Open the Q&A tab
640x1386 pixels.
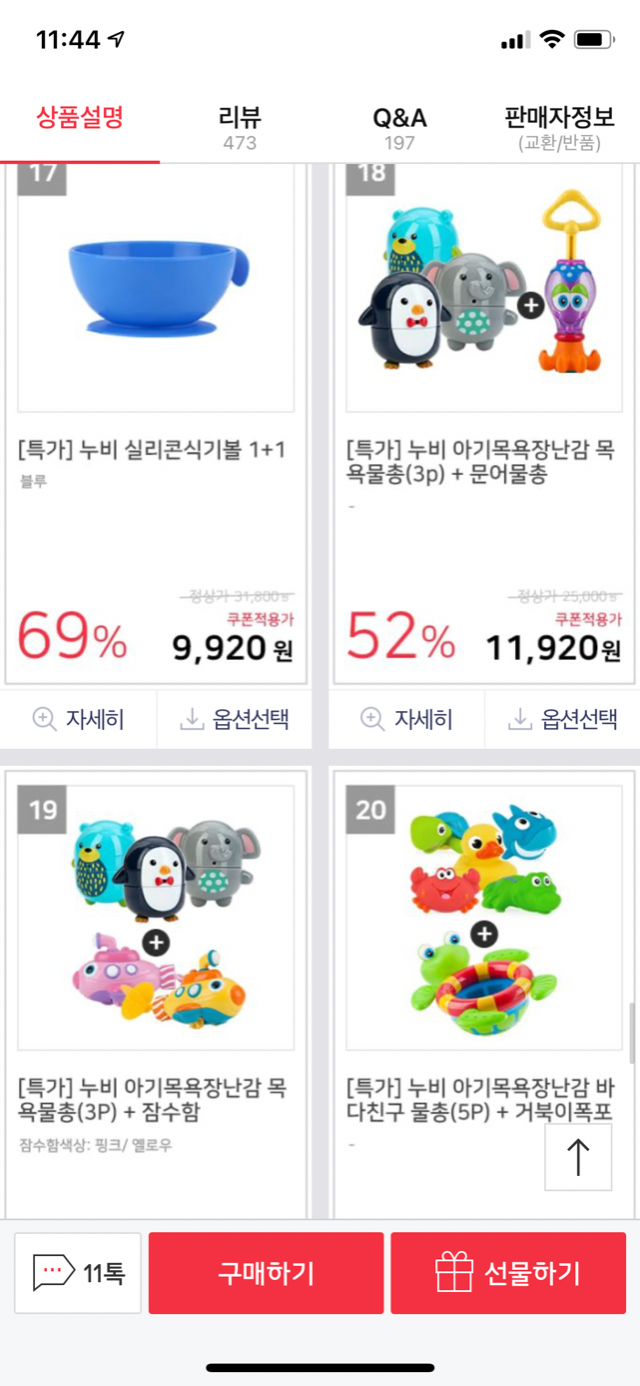(399, 128)
